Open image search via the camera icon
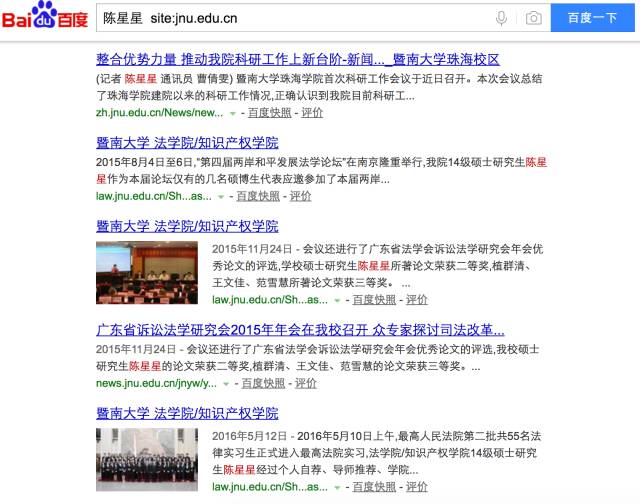 click(x=533, y=18)
